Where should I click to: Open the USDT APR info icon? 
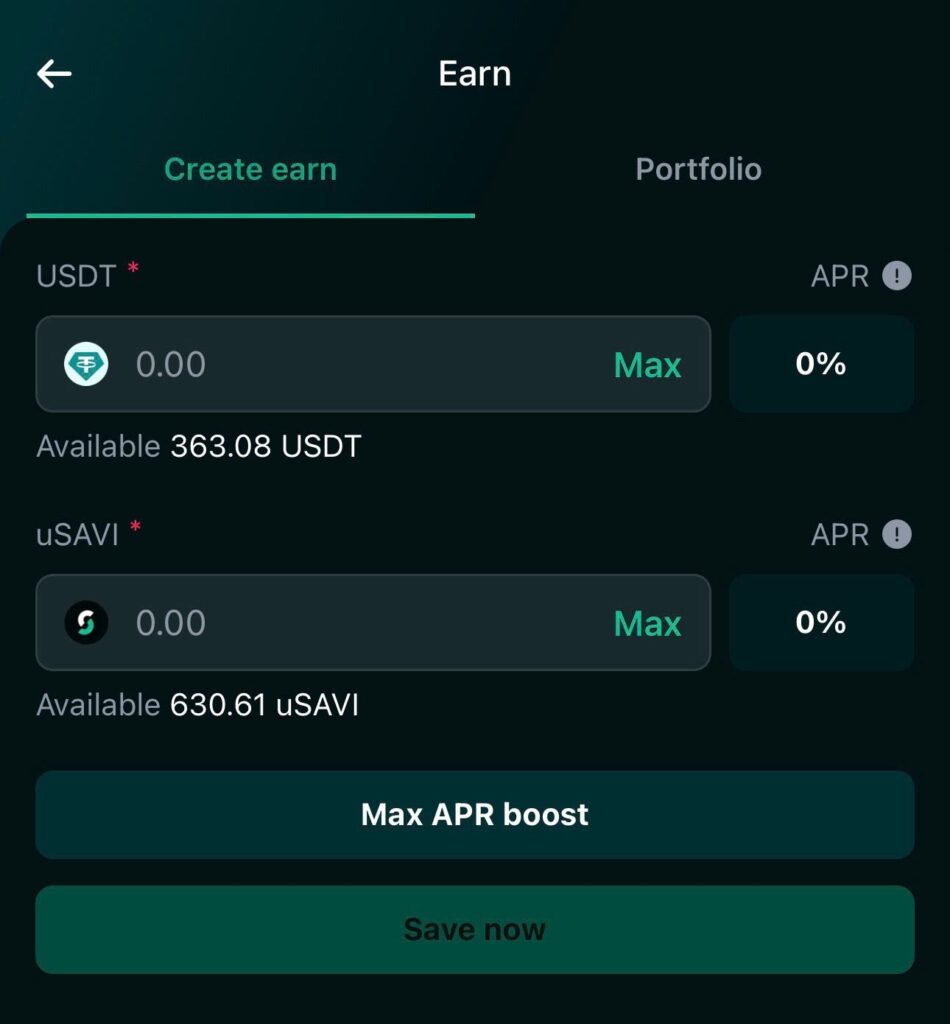point(897,276)
